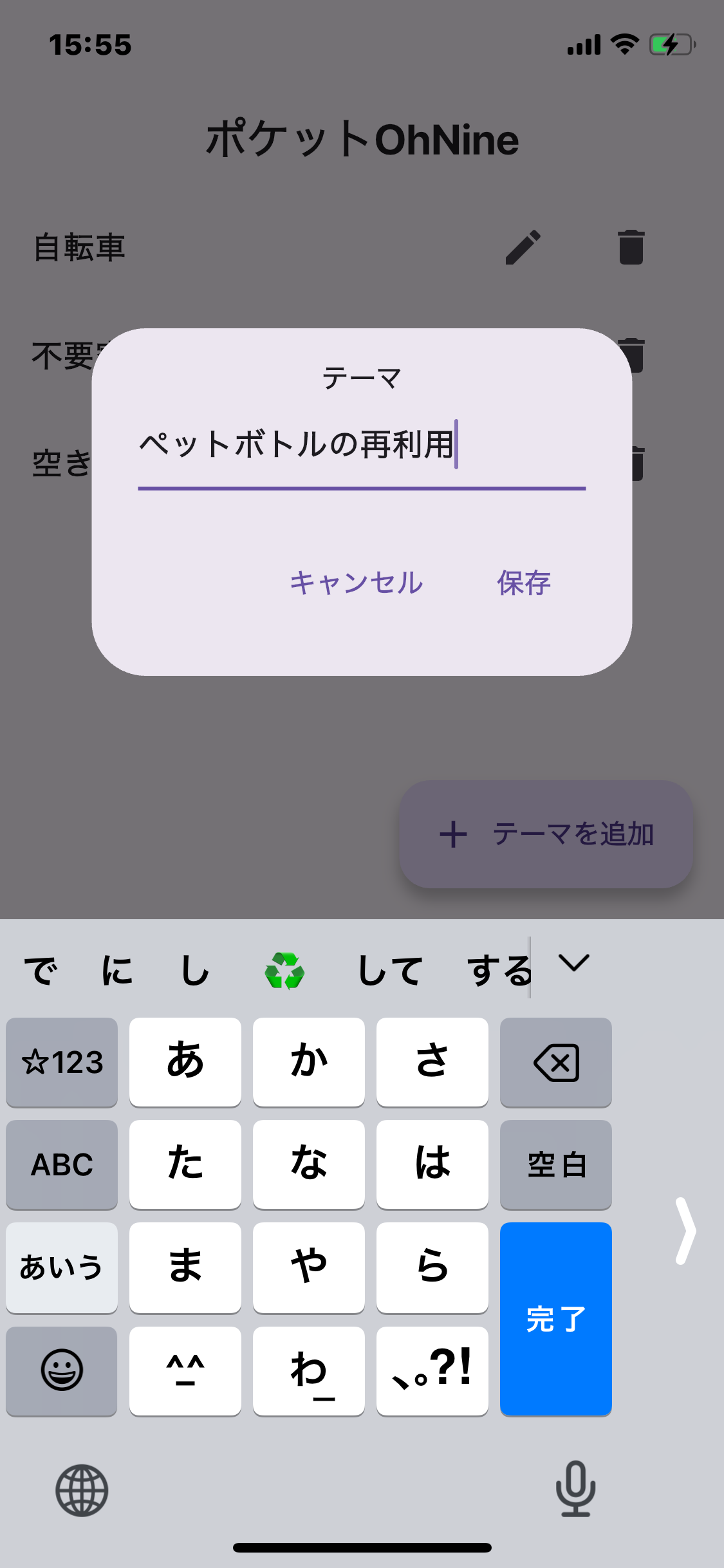
Task: Tap the globe to switch keyboards
Action: (x=82, y=1490)
